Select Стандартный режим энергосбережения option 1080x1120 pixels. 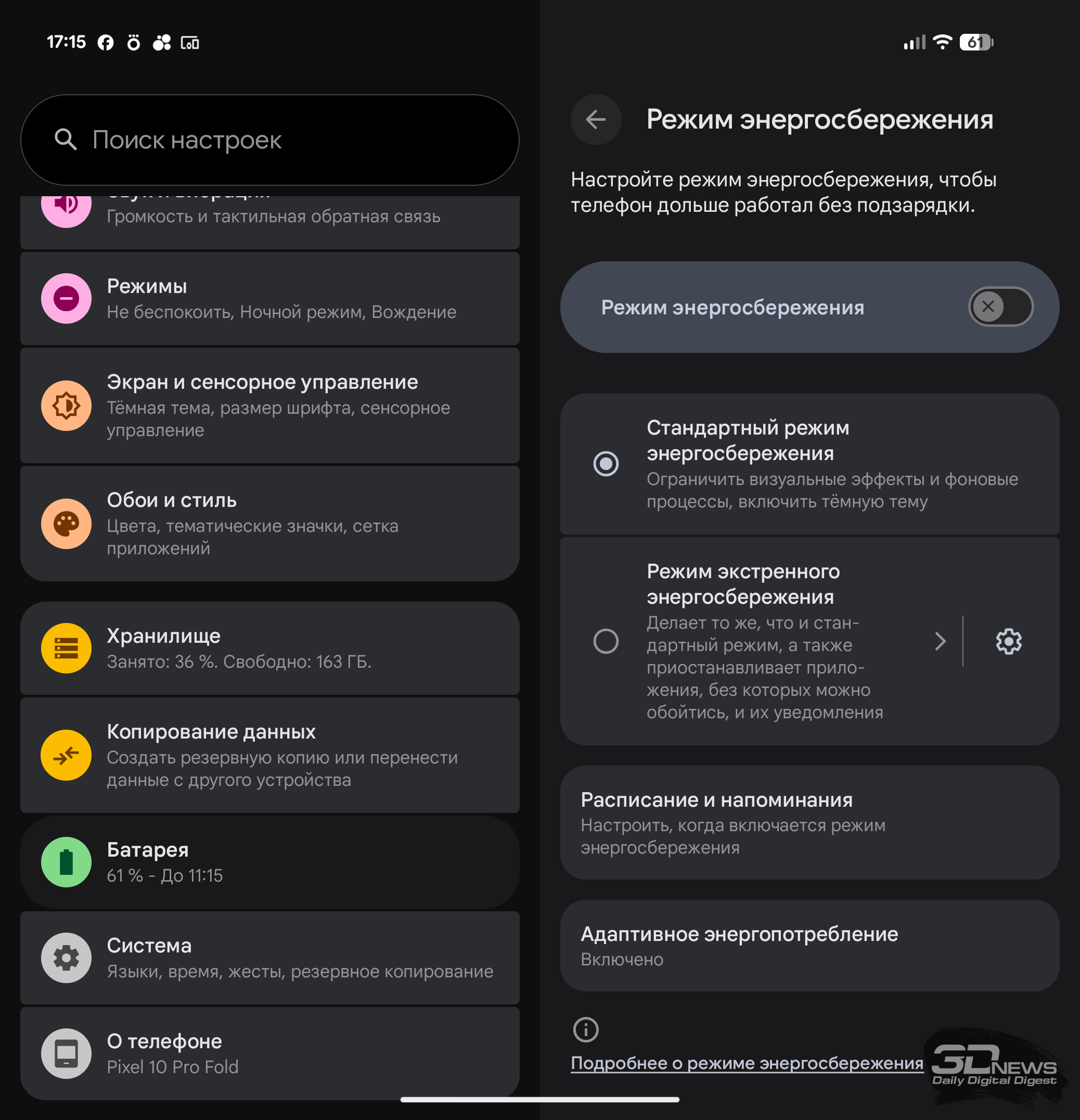606,463
